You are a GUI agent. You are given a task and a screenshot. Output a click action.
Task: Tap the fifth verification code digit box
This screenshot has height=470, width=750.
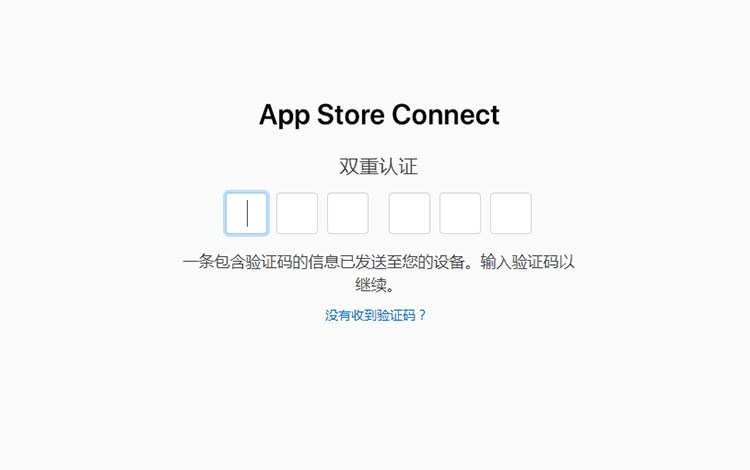point(460,214)
